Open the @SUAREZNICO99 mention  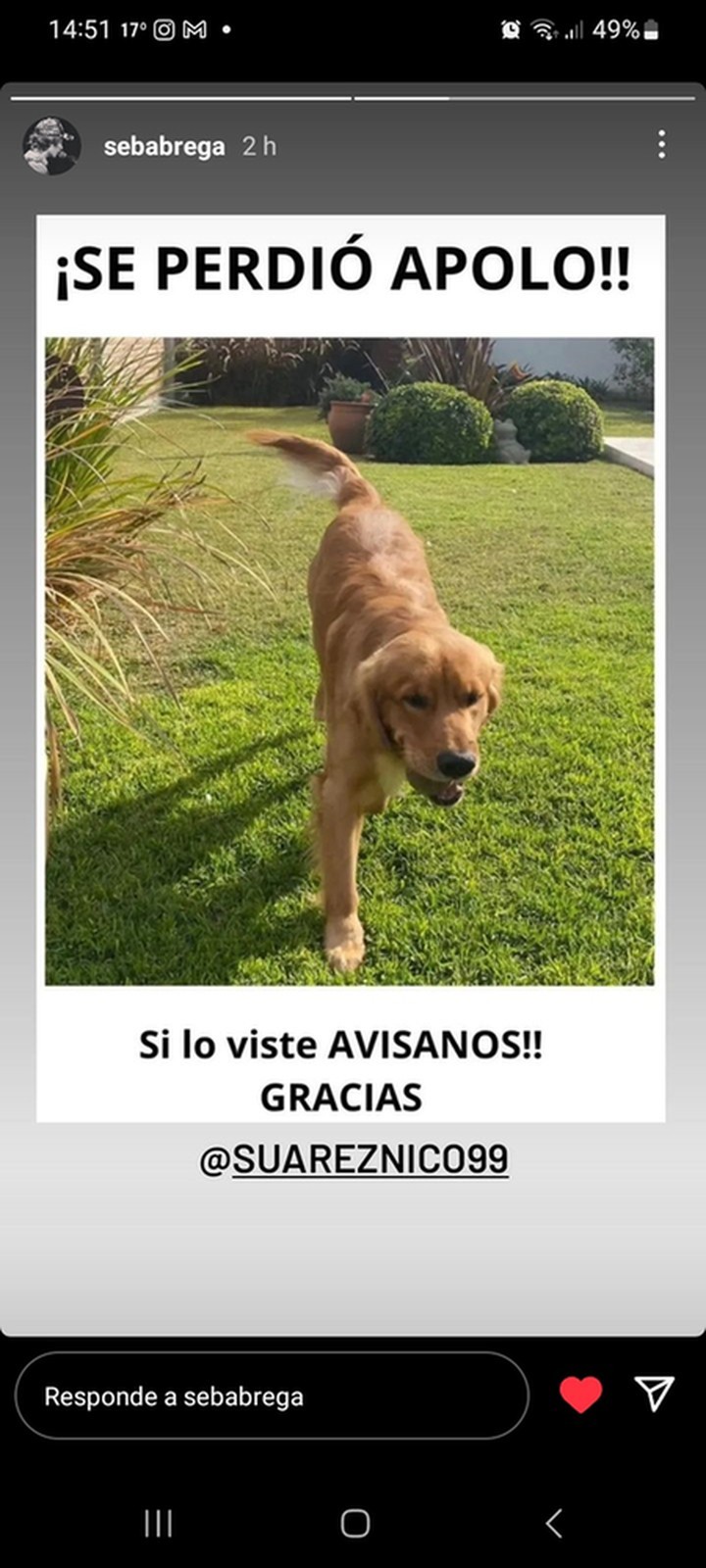click(x=354, y=1159)
